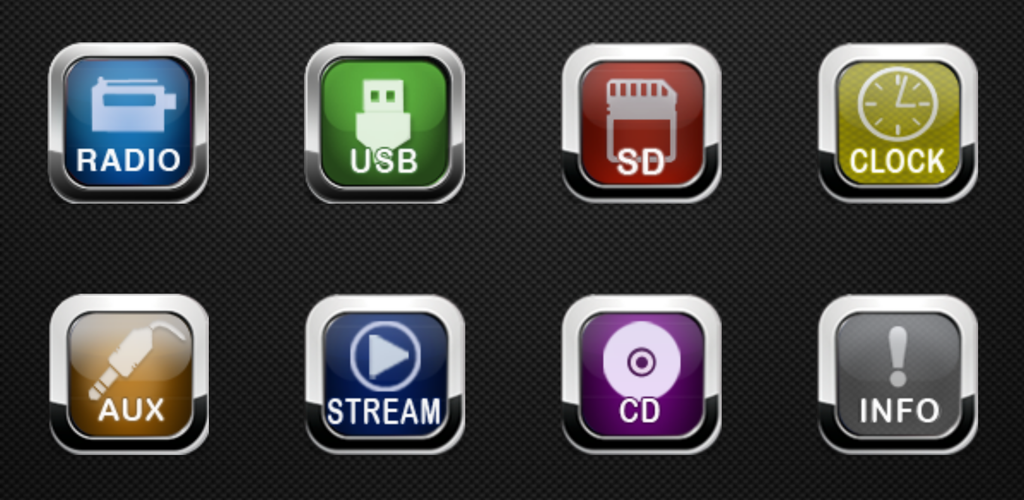1024x500 pixels.
Task: Select the USB source
Action: click(x=384, y=122)
